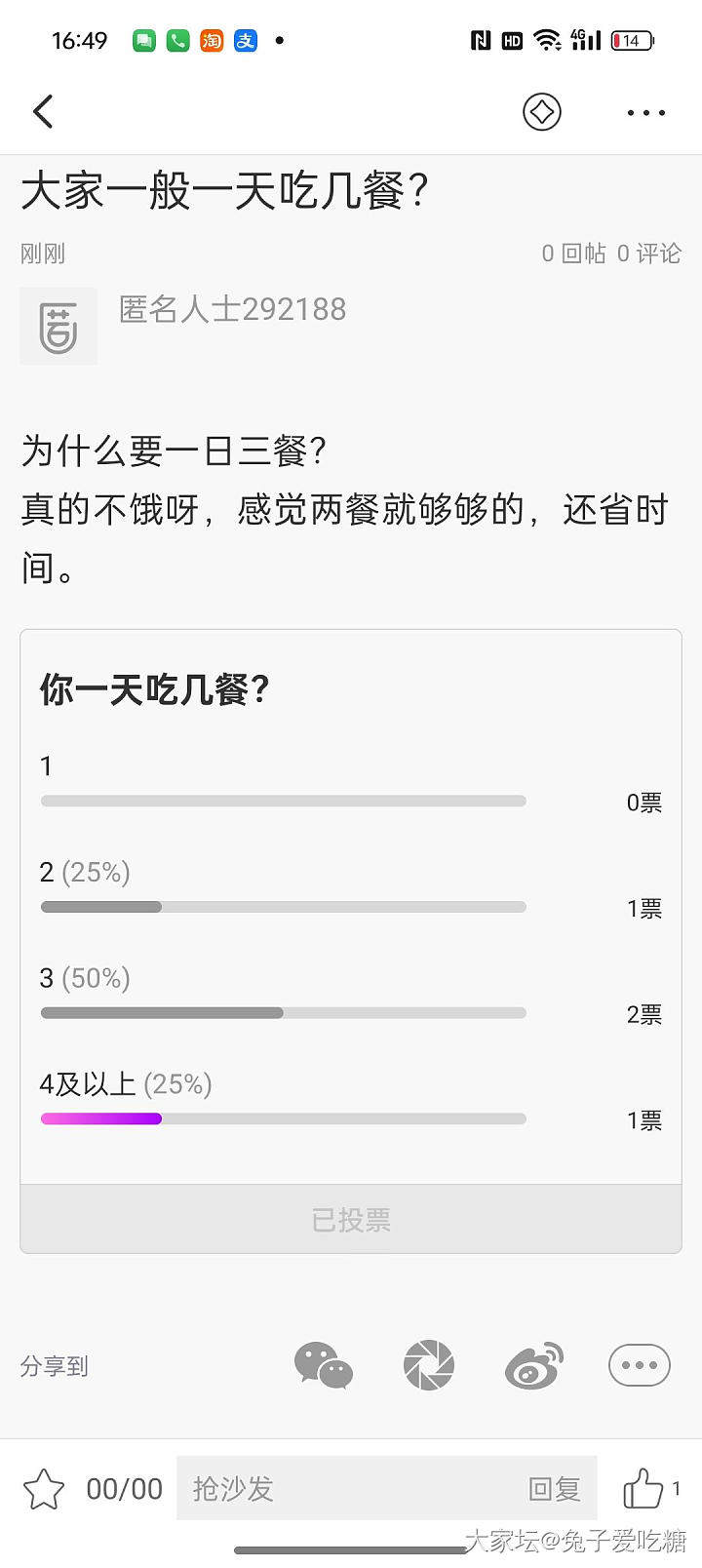Screen dimensions: 702x1568
Task: Go back to the previous page
Action: pos(43,112)
